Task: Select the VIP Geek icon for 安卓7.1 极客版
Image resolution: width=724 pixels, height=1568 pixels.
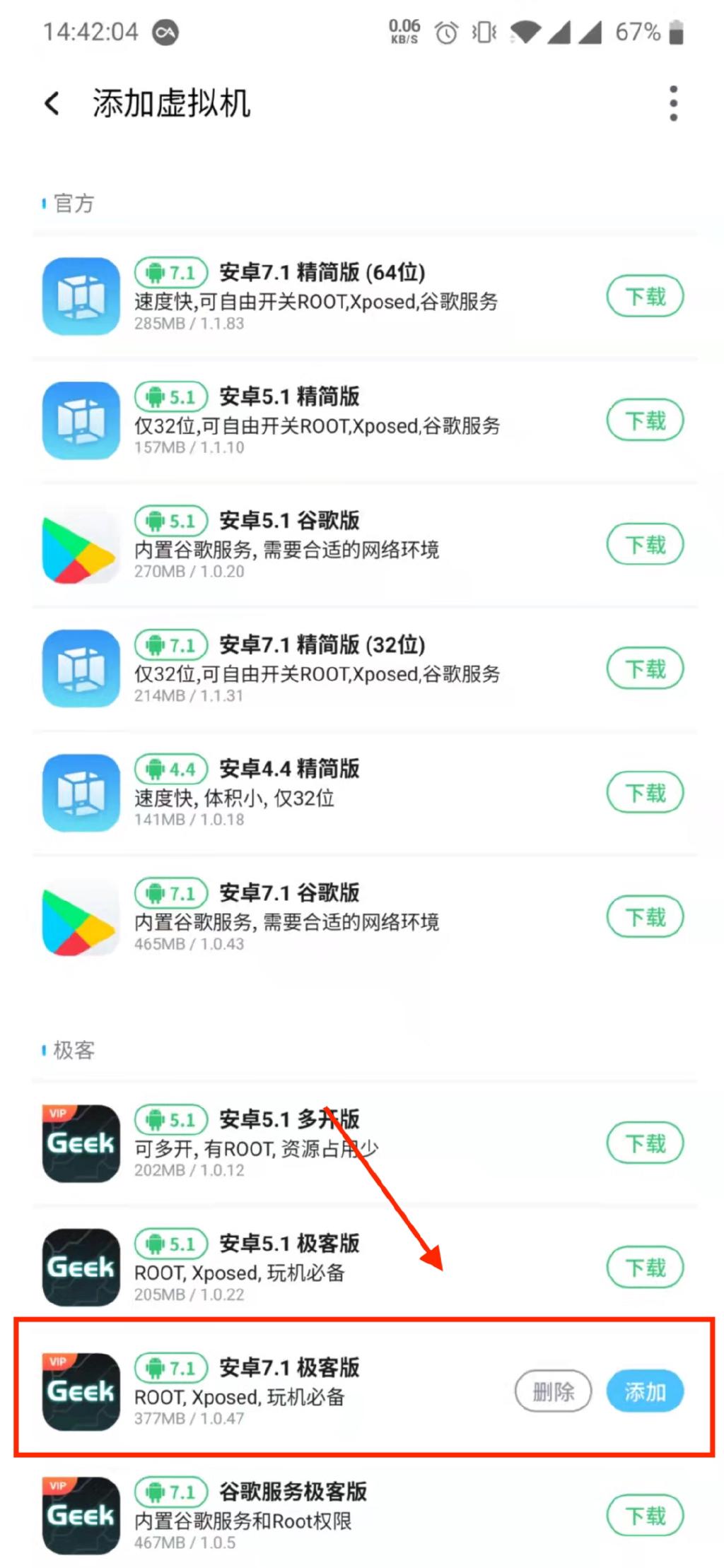Action: click(79, 1391)
